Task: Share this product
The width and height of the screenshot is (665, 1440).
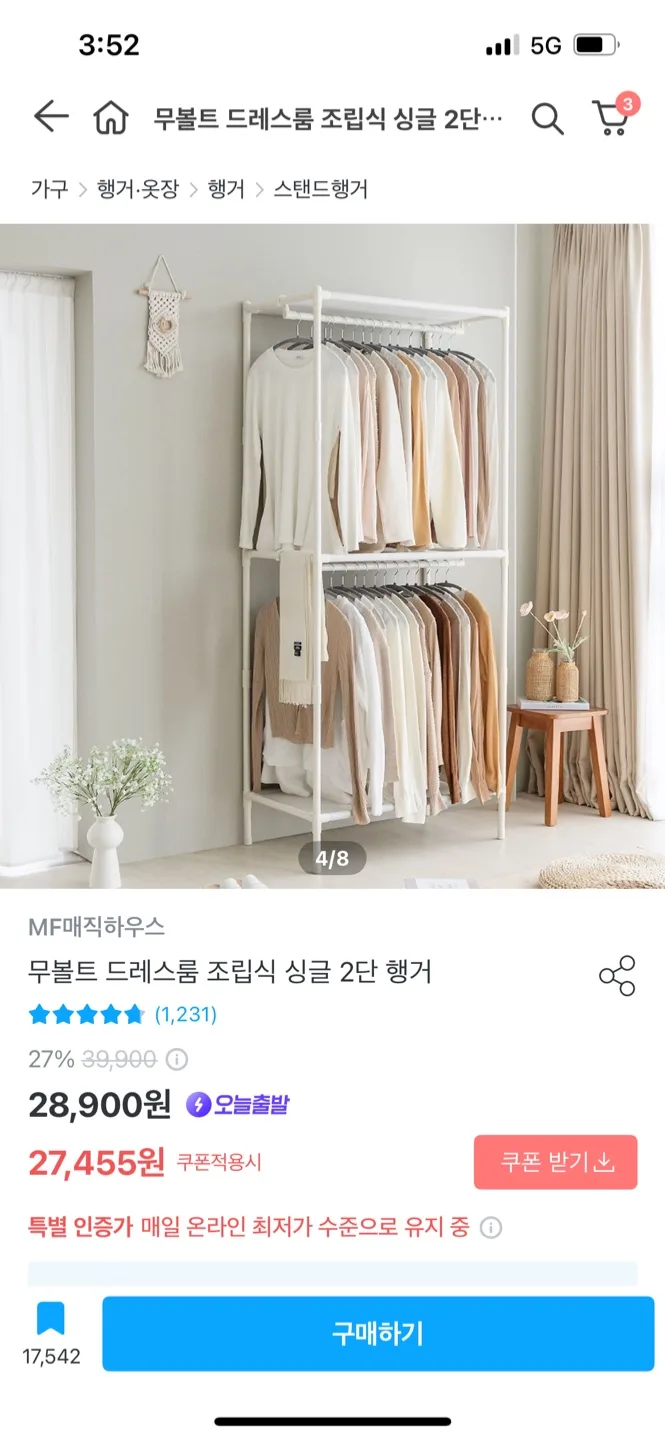Action: click(x=617, y=975)
